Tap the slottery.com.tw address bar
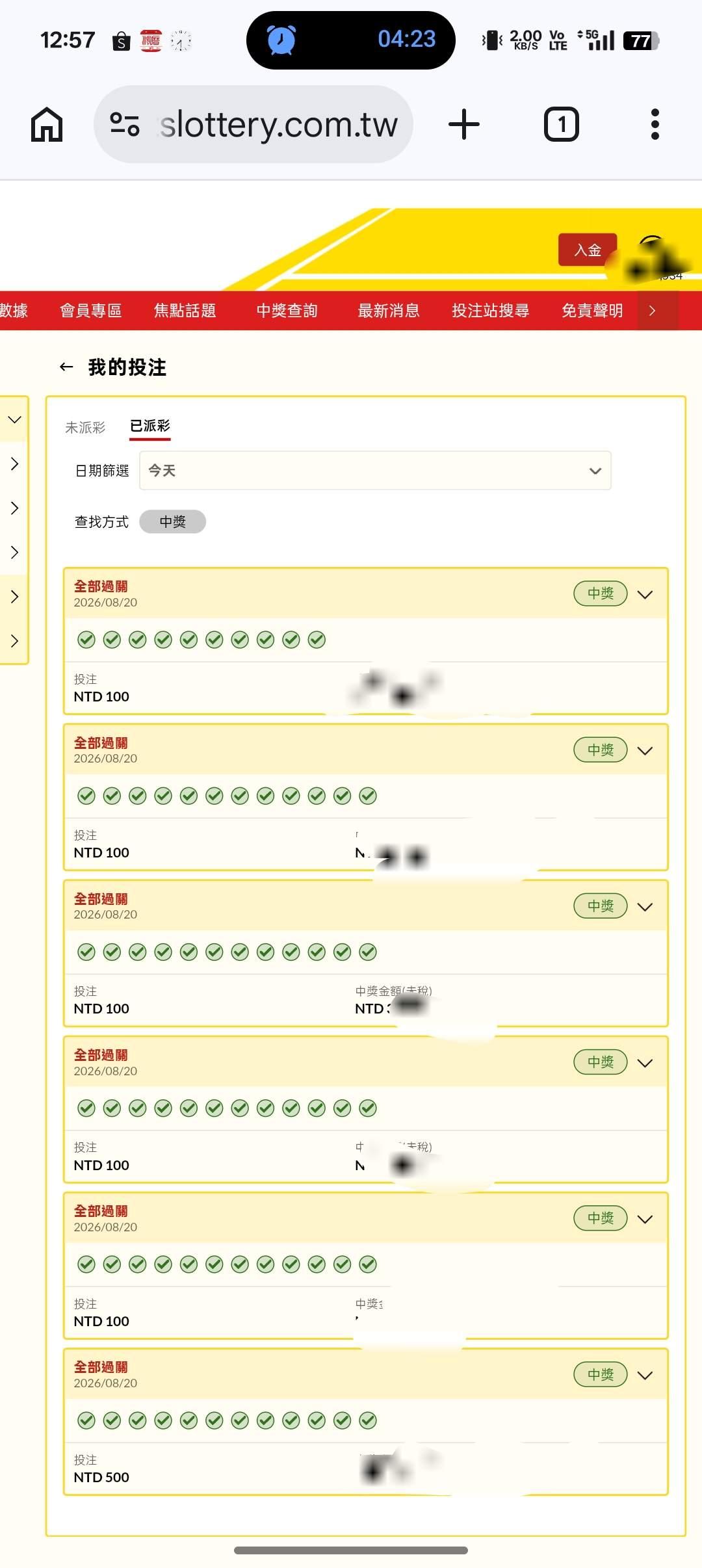The height and width of the screenshot is (1568, 702). click(x=253, y=124)
